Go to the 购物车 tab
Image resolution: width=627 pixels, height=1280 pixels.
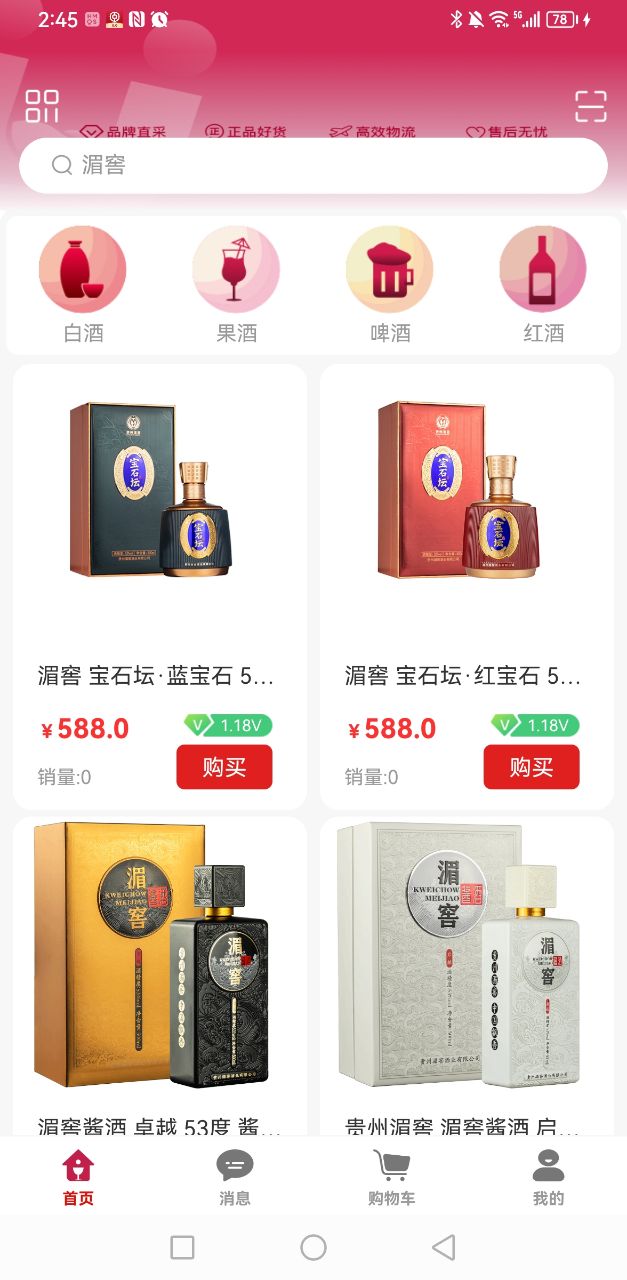(391, 1177)
